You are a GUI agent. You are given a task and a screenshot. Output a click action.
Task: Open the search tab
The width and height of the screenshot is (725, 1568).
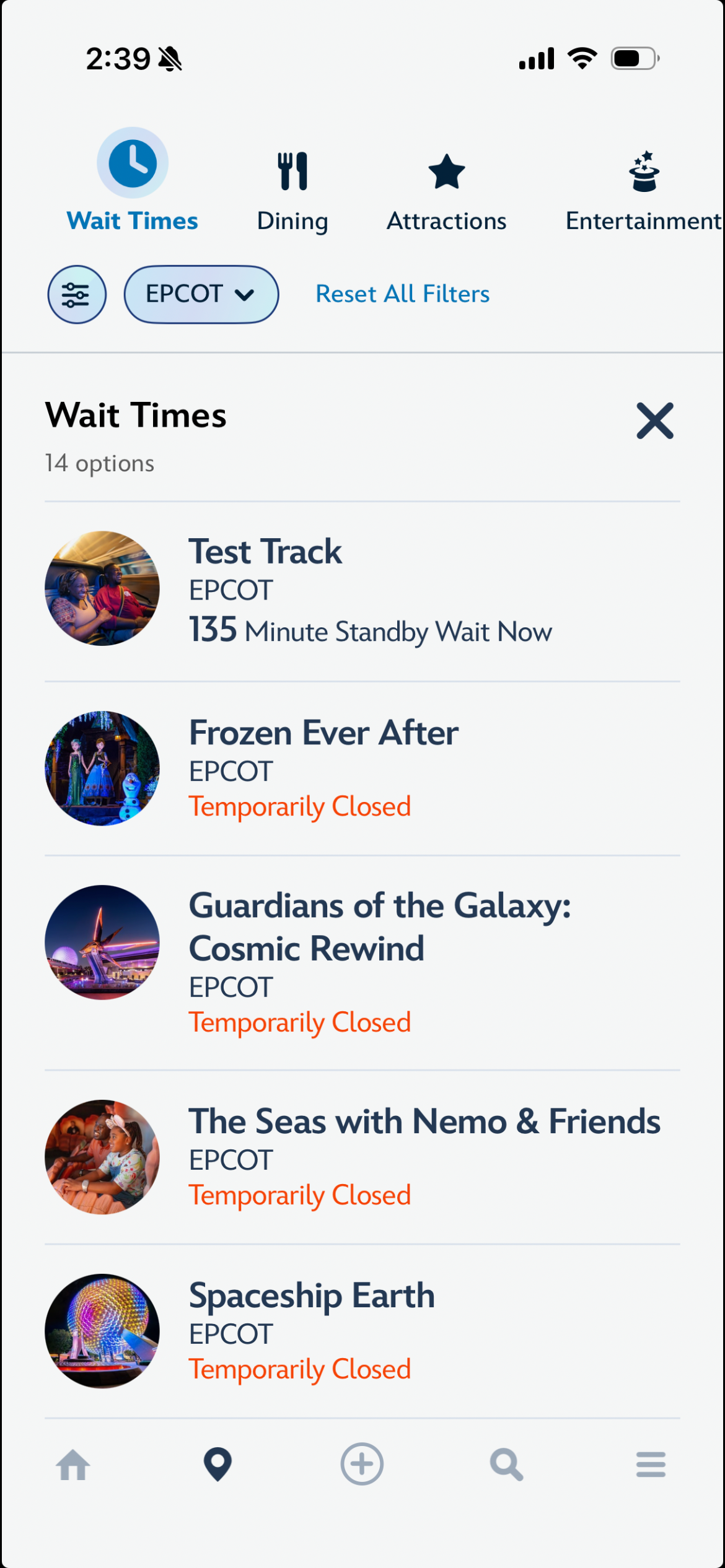coord(506,1465)
